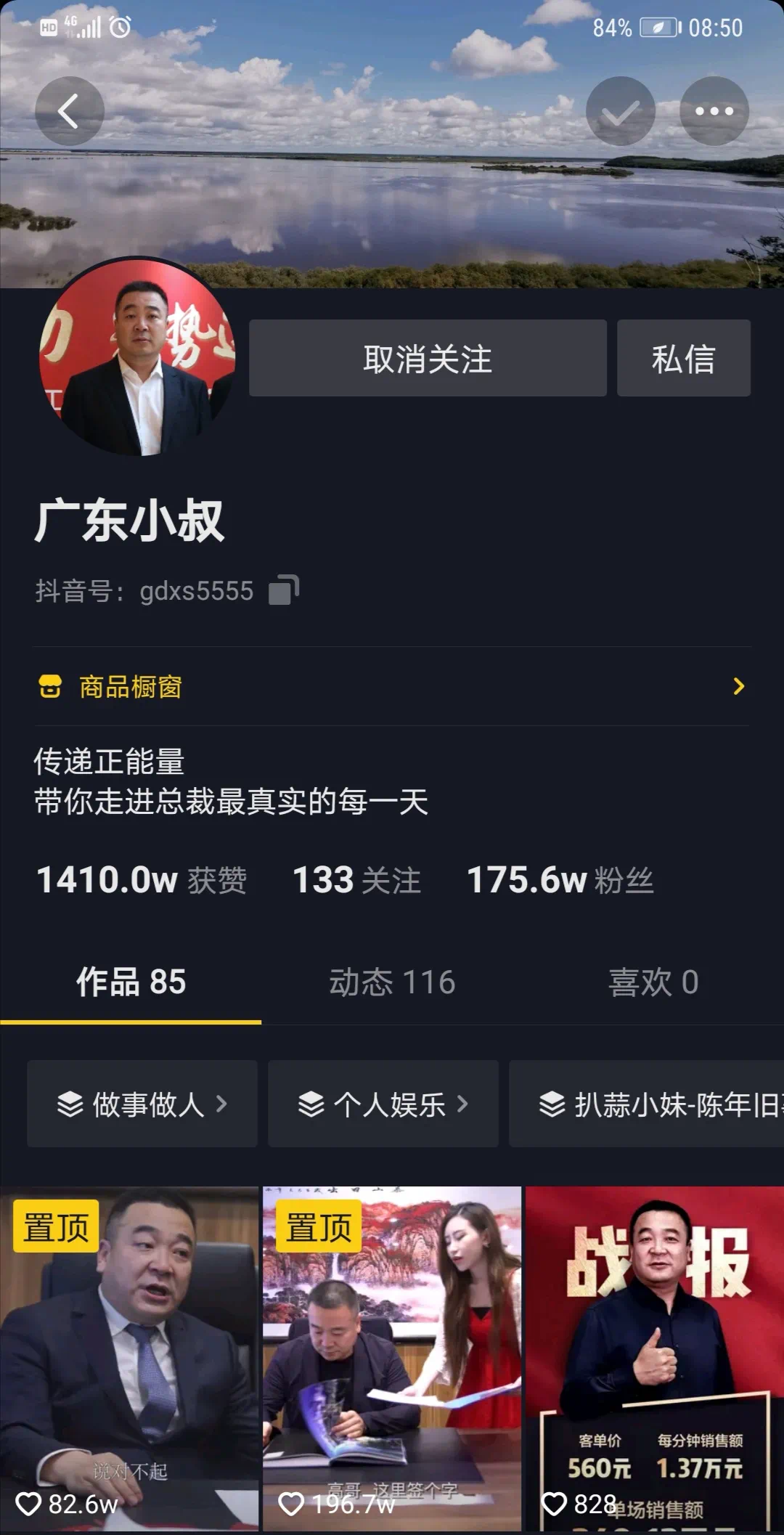
Task: Open the 扒蒜小妹 collection
Action: click(x=647, y=1104)
